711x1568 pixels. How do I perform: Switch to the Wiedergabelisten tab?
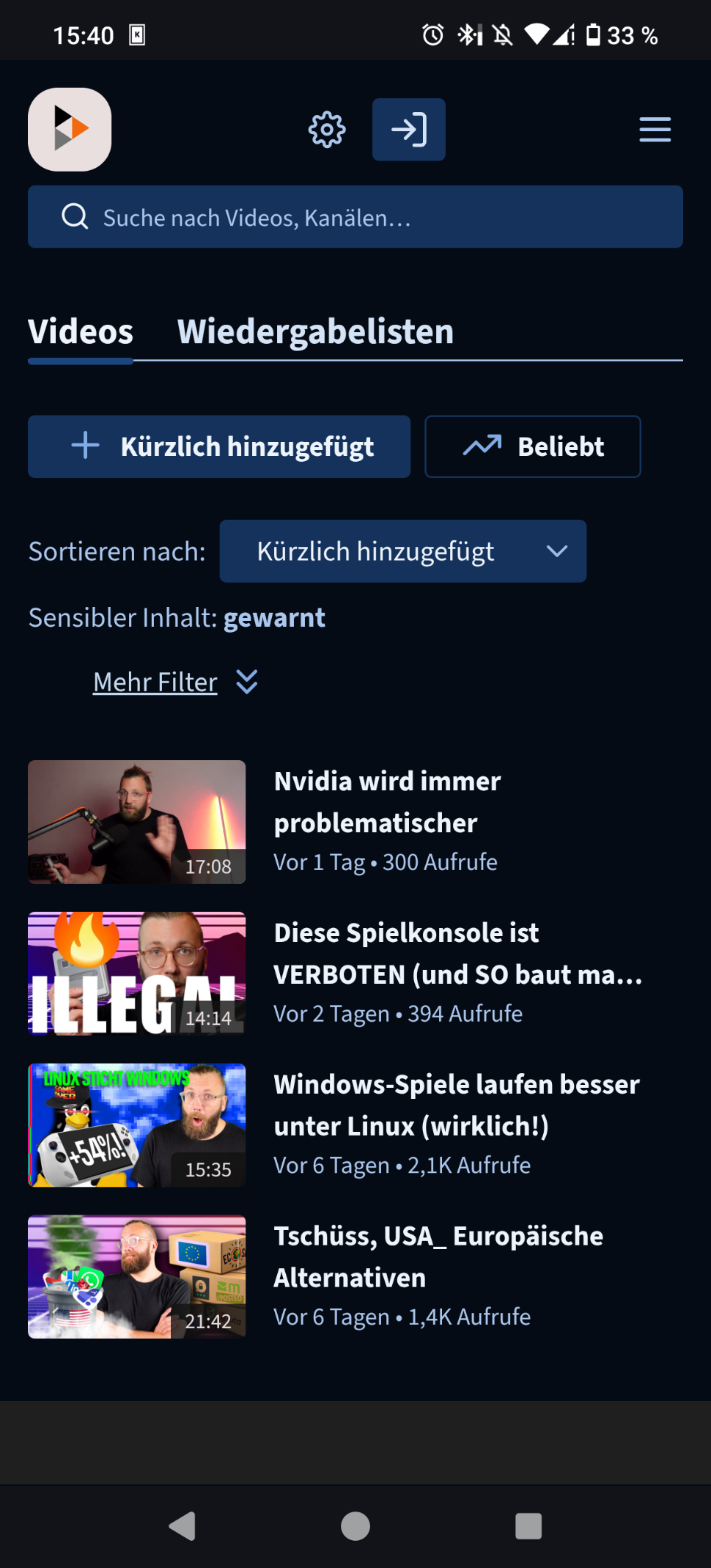pyautogui.click(x=314, y=331)
